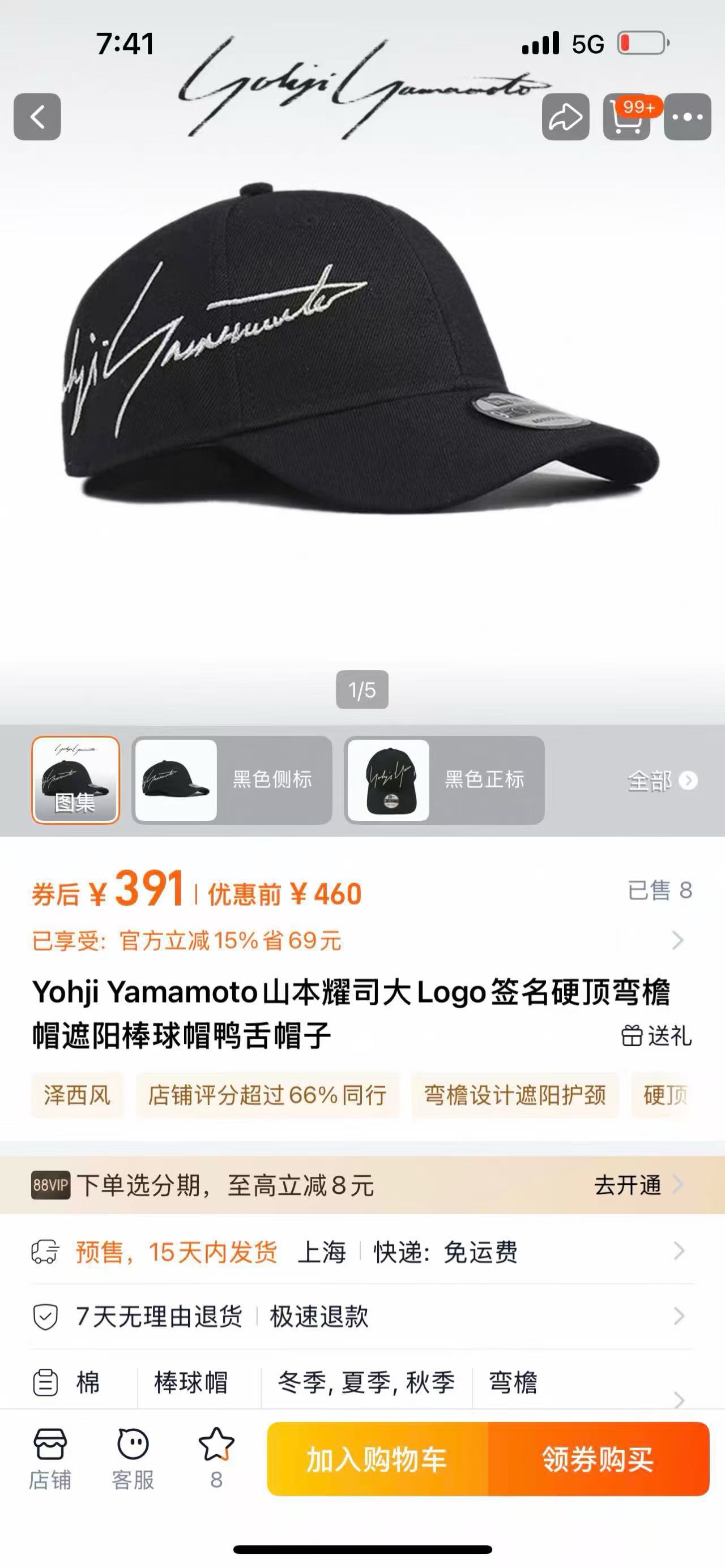
Task: Tap 领券购买 to buy with coupon
Action: 598,1459
